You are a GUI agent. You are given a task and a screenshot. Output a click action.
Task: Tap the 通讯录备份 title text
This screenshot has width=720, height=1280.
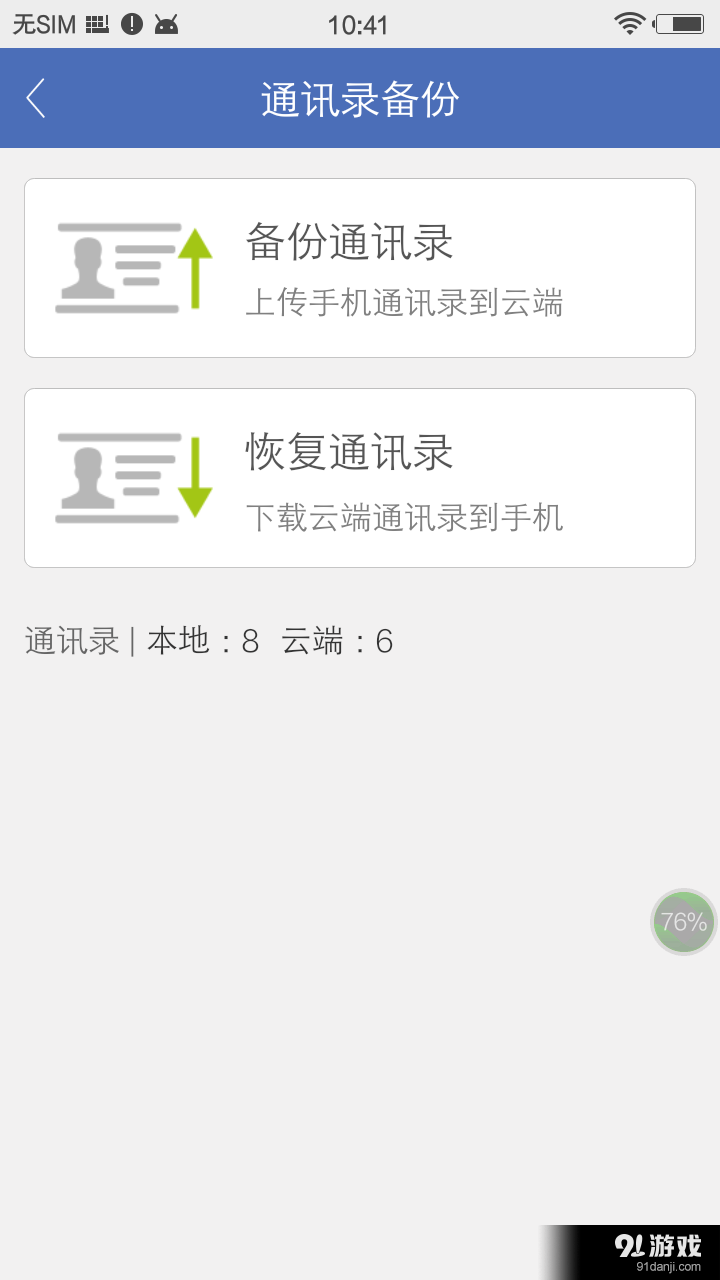[359, 97]
